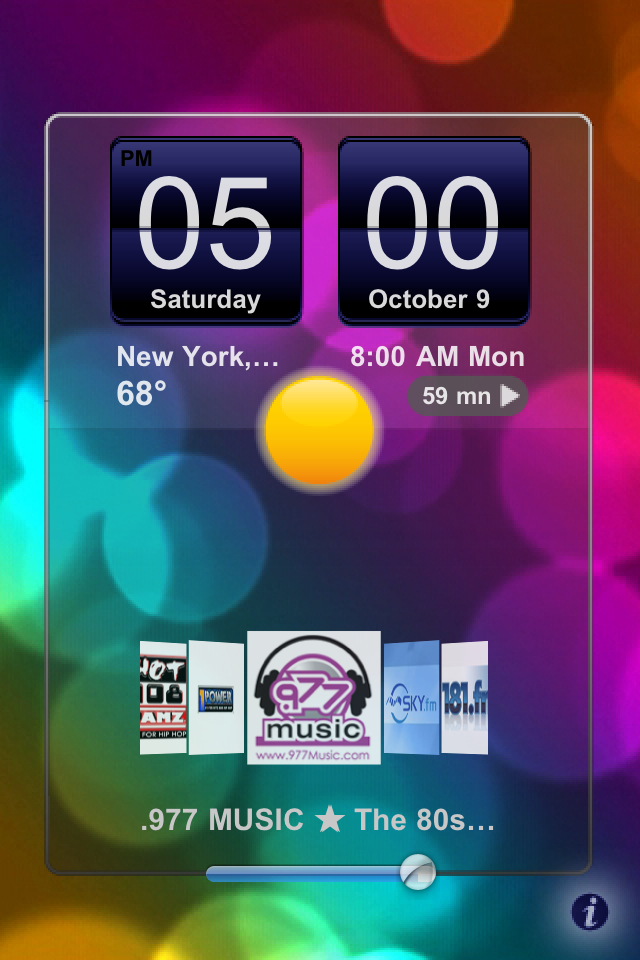The width and height of the screenshot is (640, 960).
Task: Tap the .977 Music station cover
Action: pyautogui.click(x=314, y=699)
